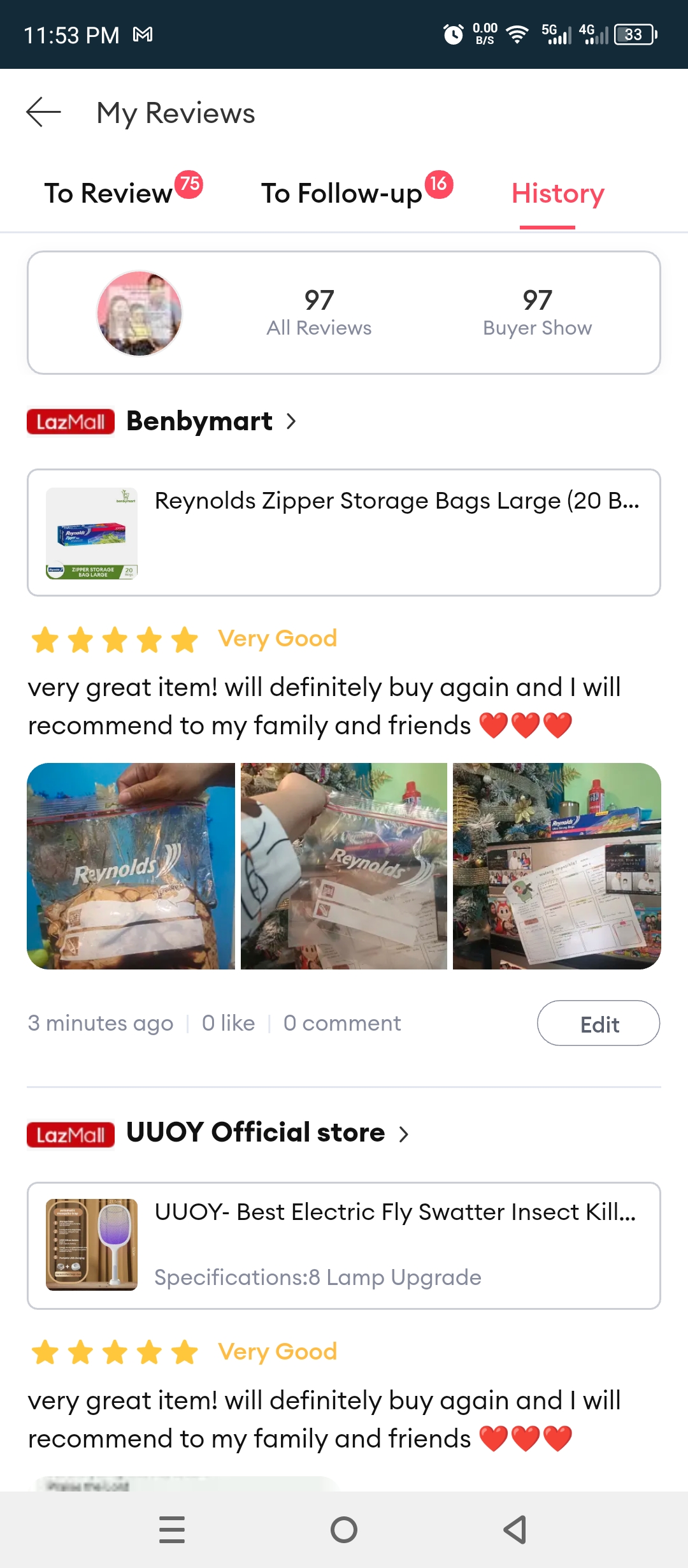Open the Benbymart store page
688x1568 pixels.
(x=213, y=421)
